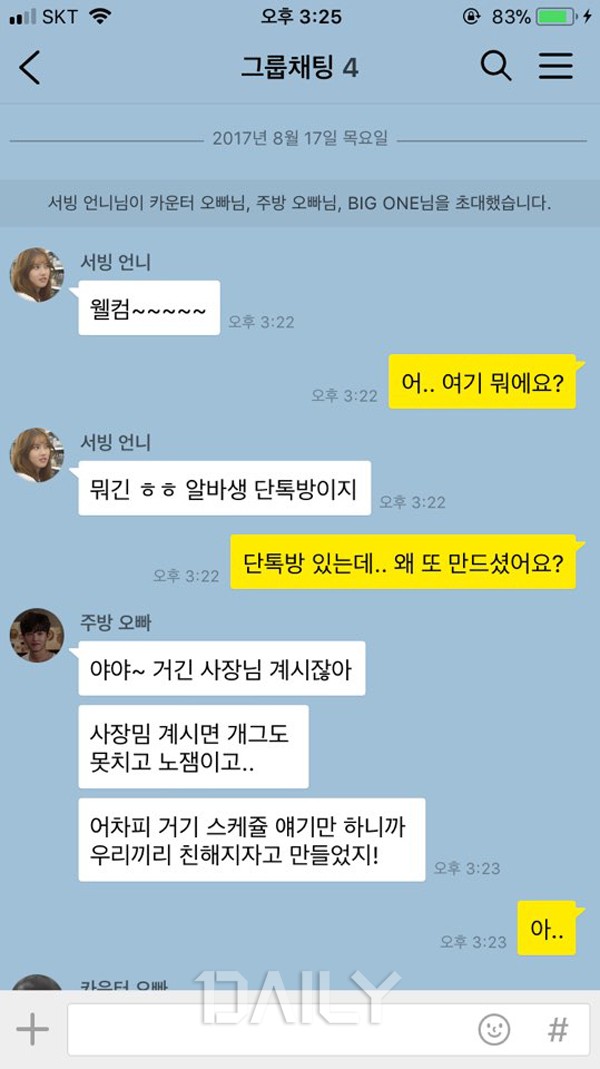Go back to the chat list

point(30,67)
